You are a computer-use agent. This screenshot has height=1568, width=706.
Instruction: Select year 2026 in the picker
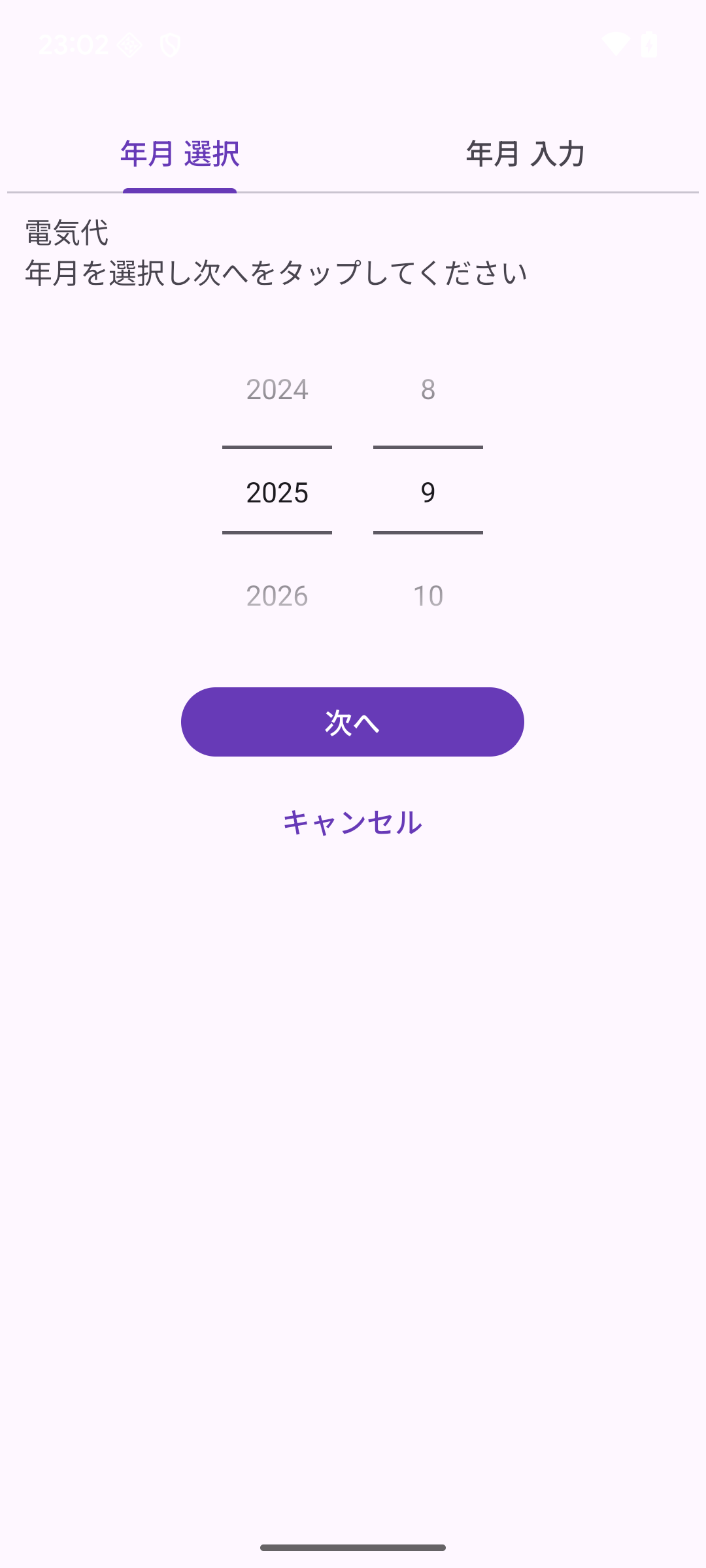coord(277,596)
